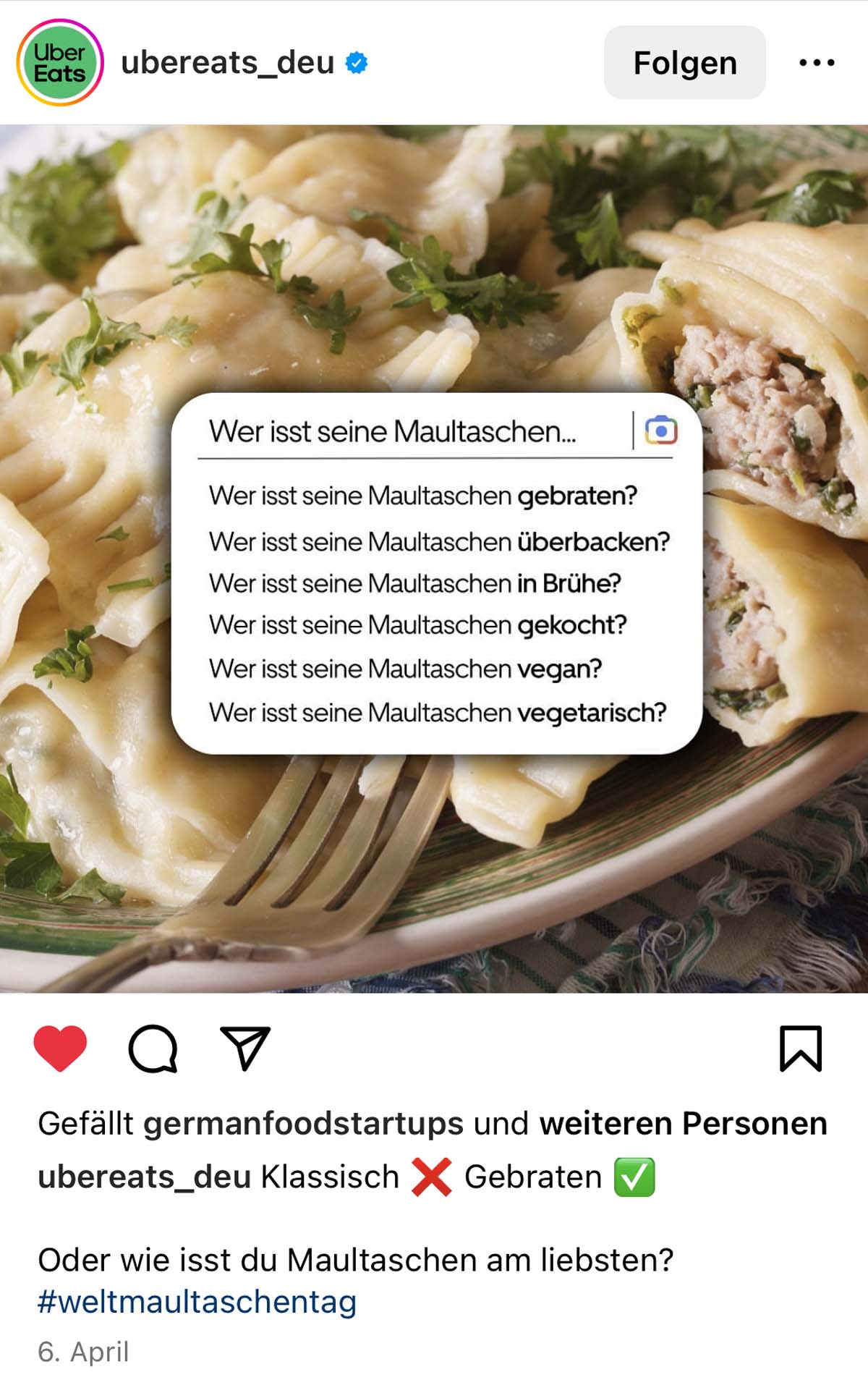Viewport: 868px width, 1393px height.
Task: Share the post via the paper plane icon
Action: 245,1047
